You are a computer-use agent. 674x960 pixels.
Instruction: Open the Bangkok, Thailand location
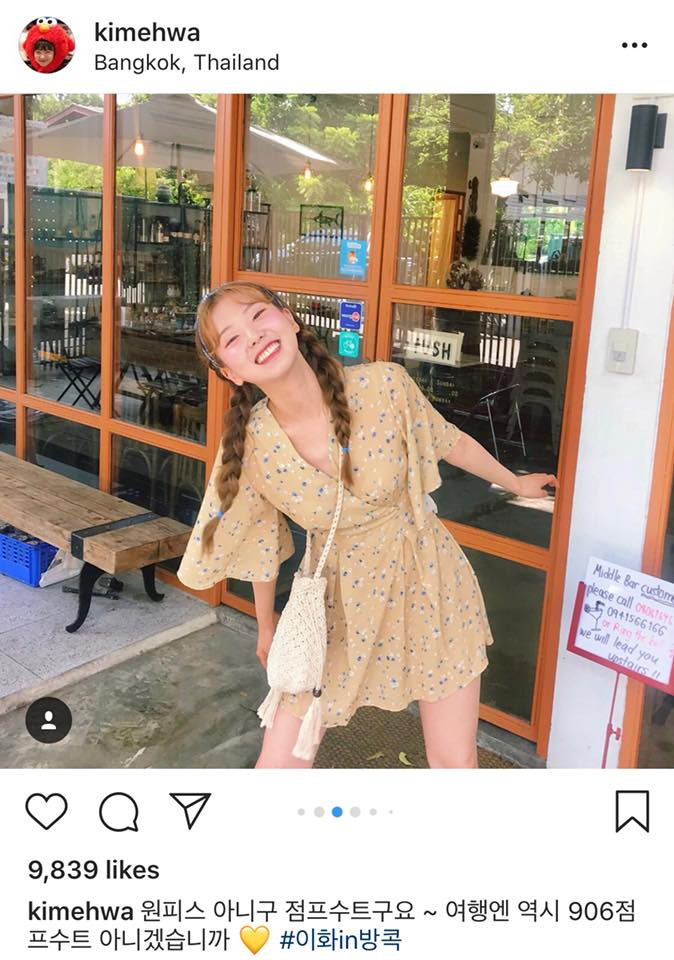tap(186, 62)
